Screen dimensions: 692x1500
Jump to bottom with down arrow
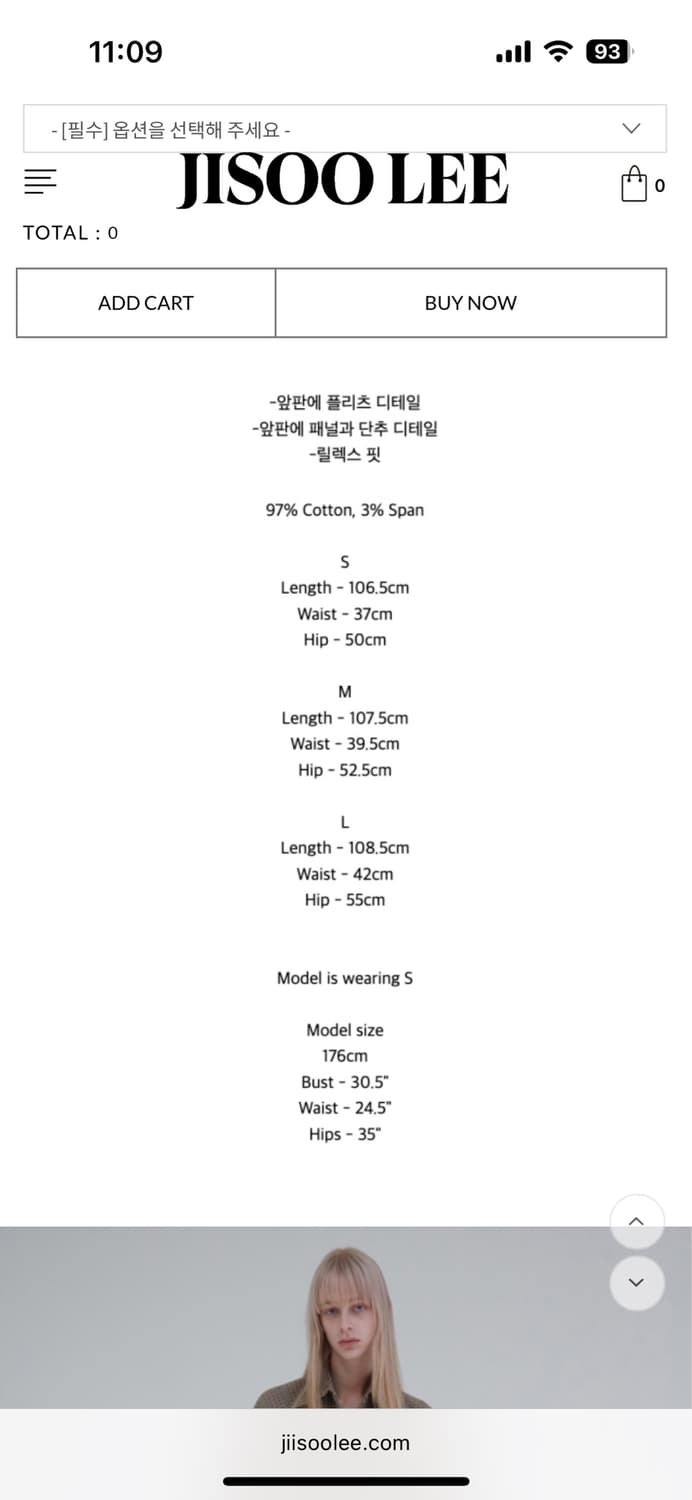(637, 1283)
